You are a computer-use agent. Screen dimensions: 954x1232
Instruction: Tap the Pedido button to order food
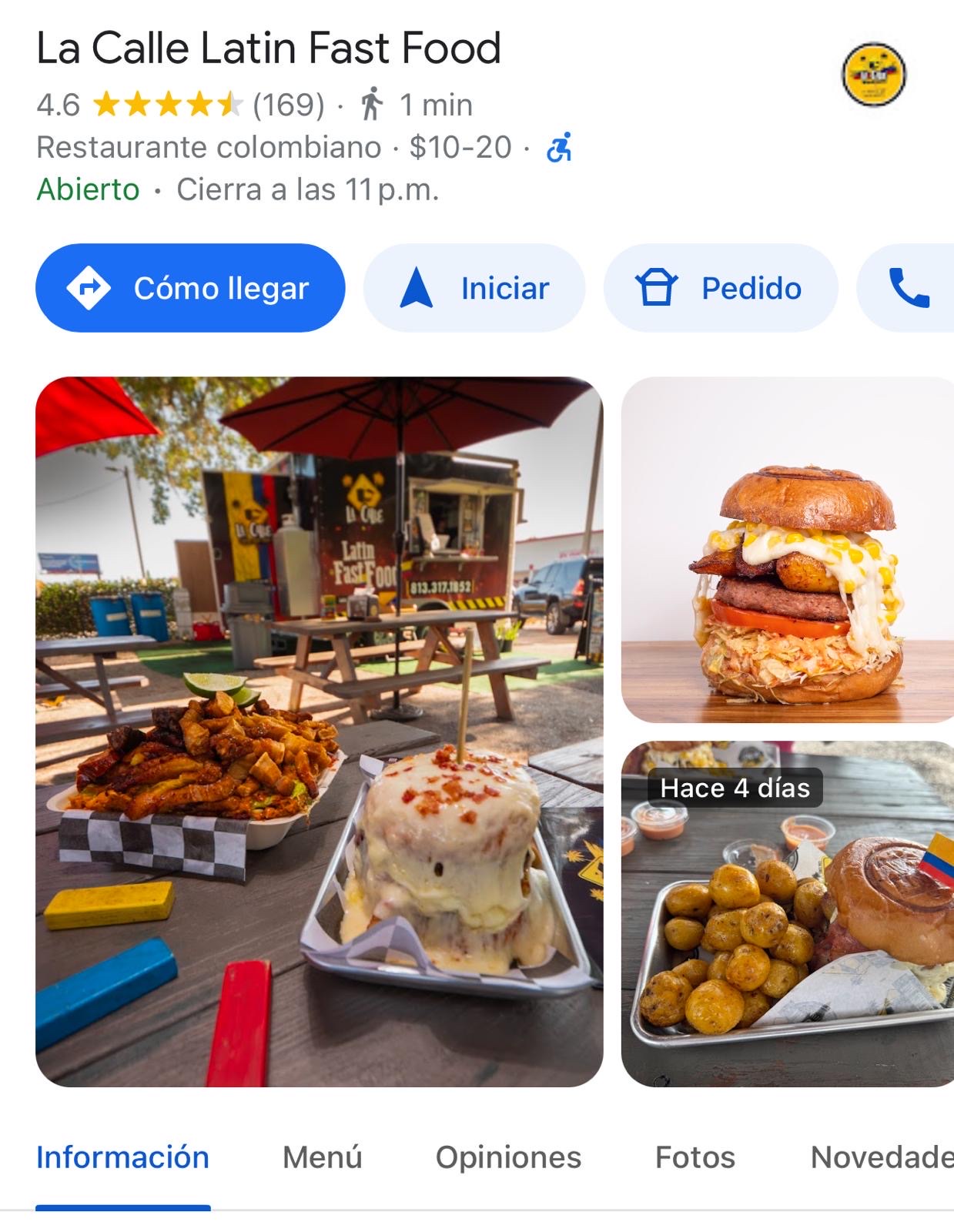[x=721, y=287]
